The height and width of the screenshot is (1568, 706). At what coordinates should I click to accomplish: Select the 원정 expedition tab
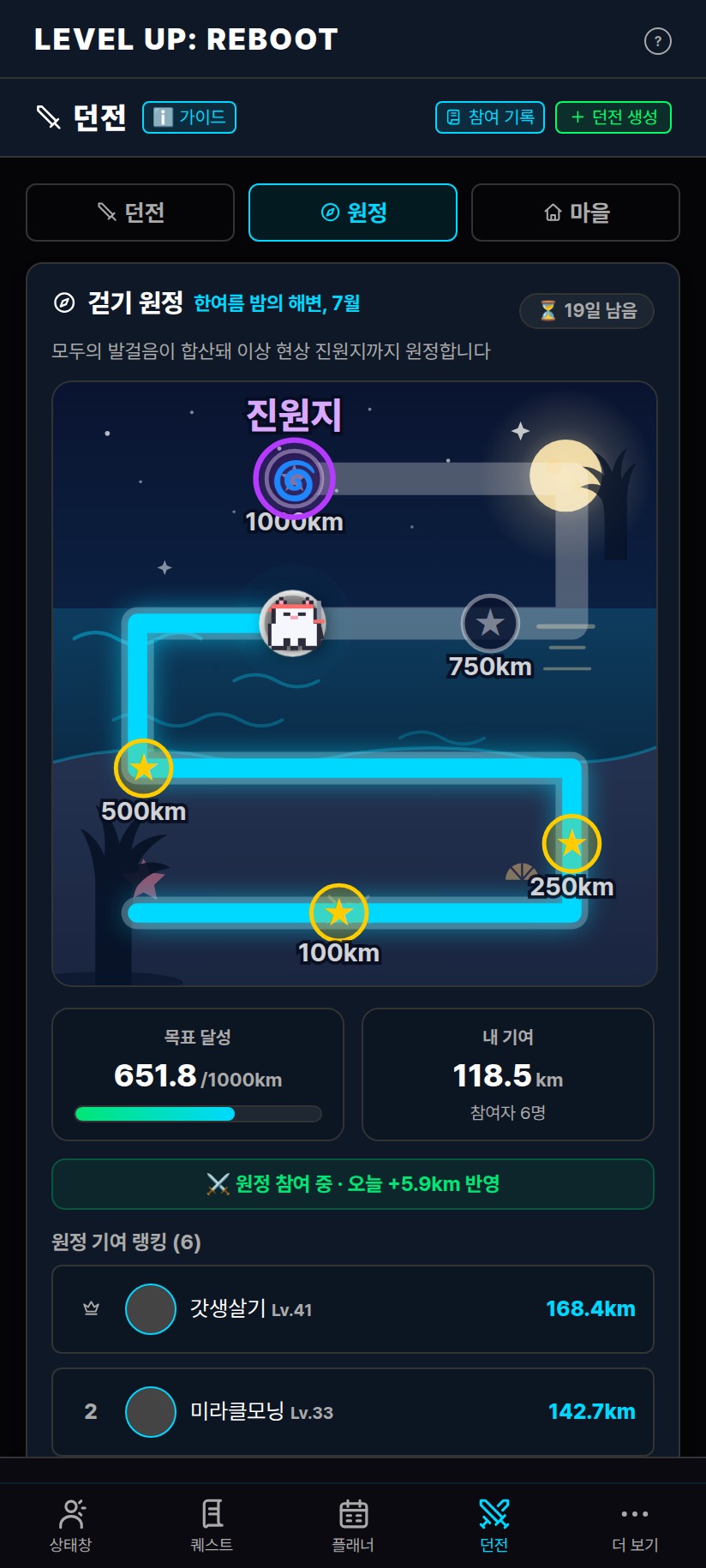point(353,212)
